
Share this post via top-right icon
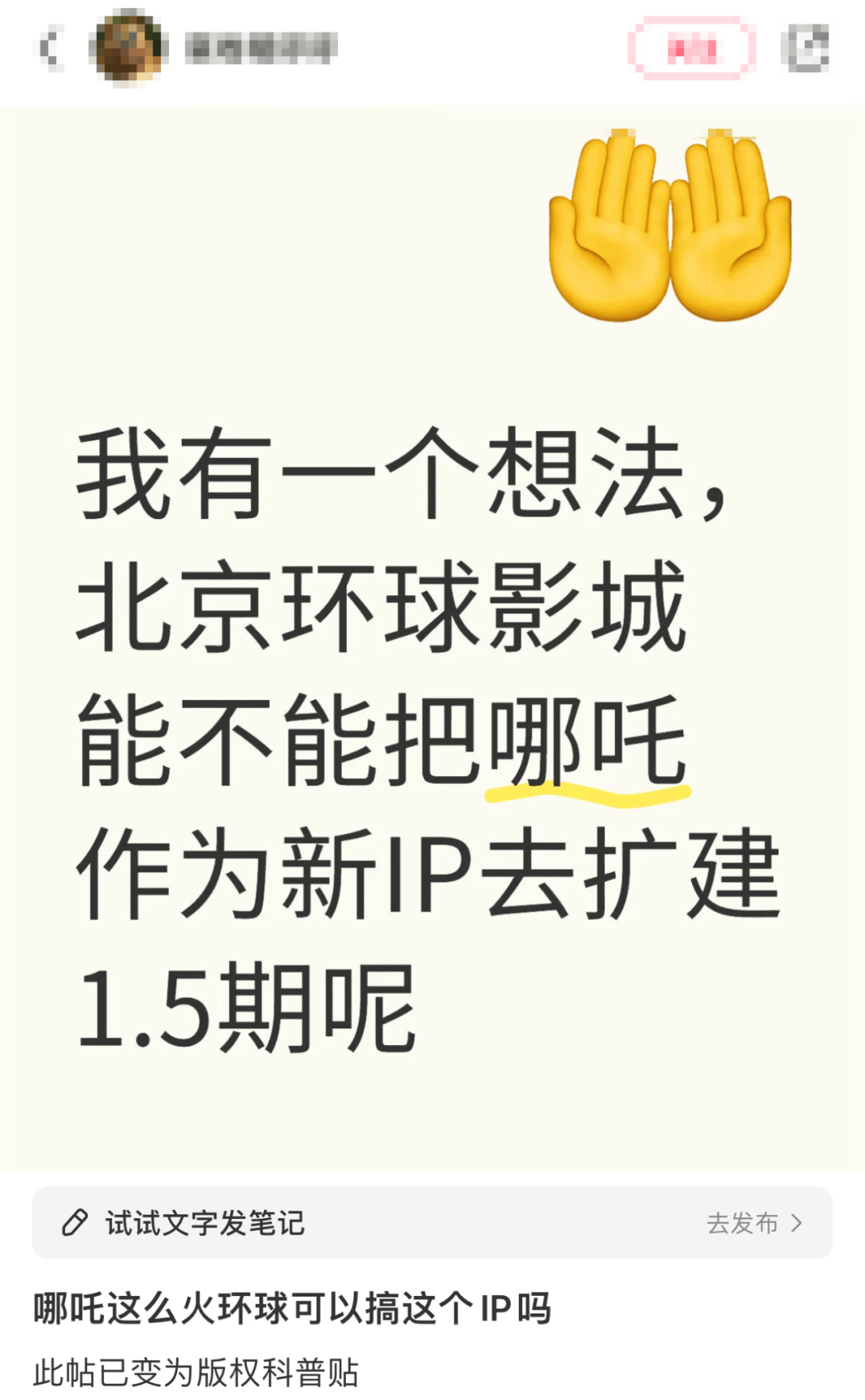click(805, 48)
